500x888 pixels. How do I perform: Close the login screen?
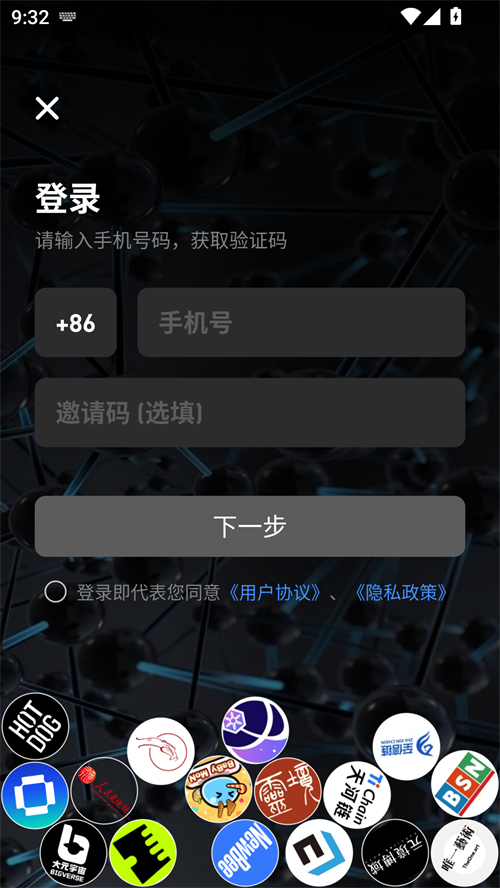[47, 108]
